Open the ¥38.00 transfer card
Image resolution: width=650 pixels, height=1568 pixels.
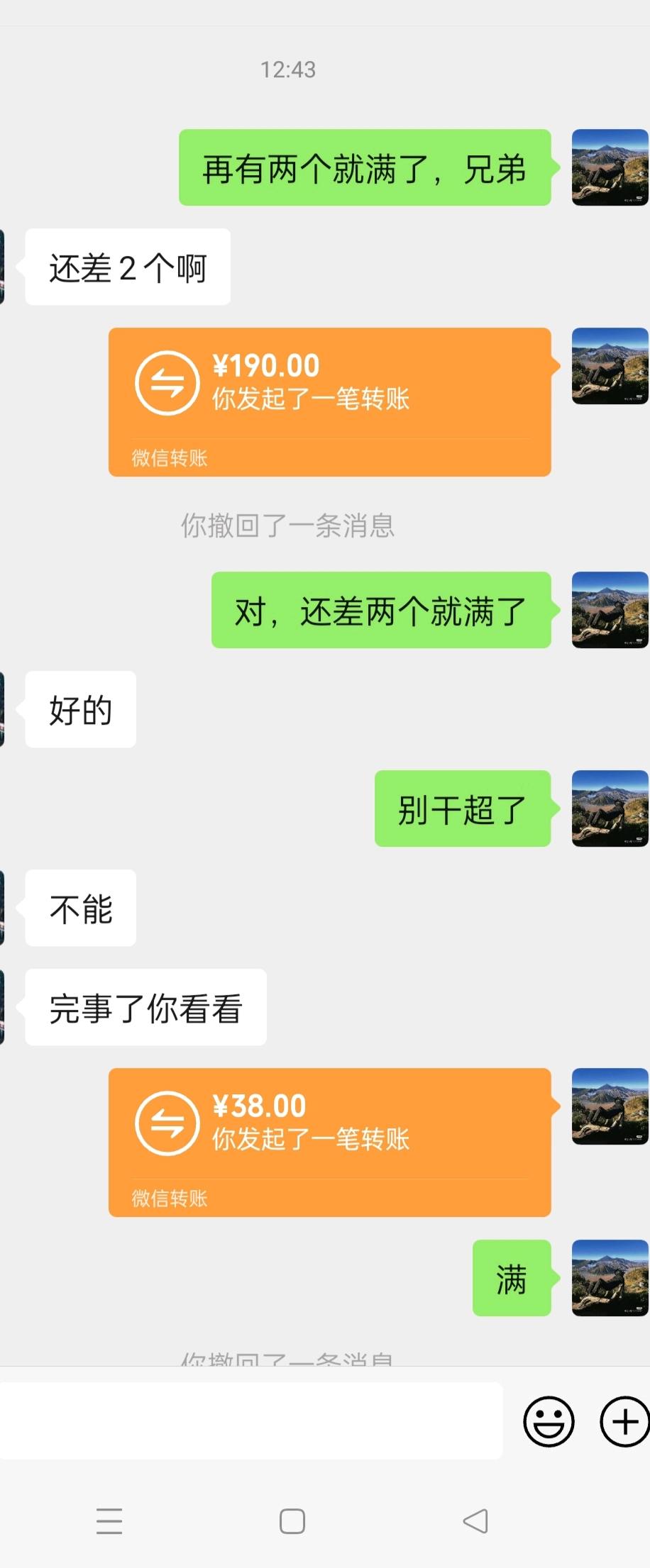pyautogui.click(x=329, y=1142)
